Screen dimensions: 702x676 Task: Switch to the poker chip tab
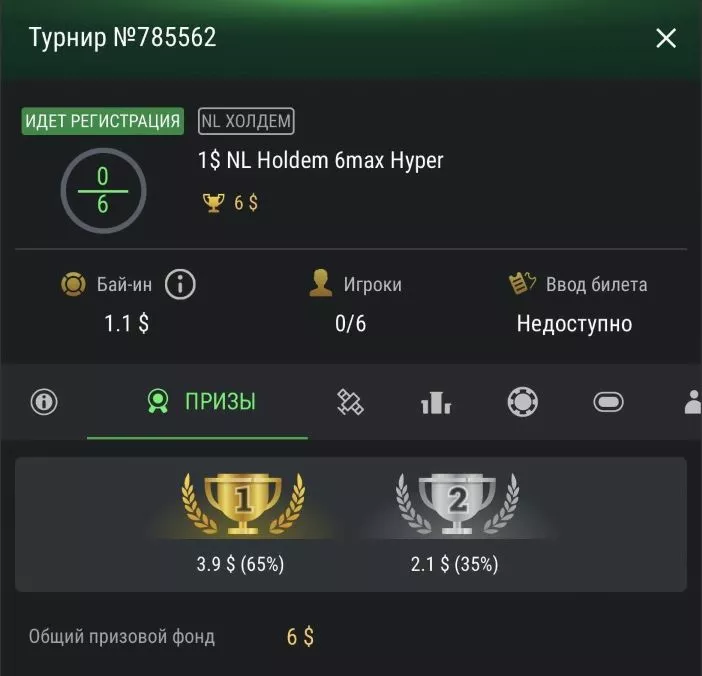522,402
